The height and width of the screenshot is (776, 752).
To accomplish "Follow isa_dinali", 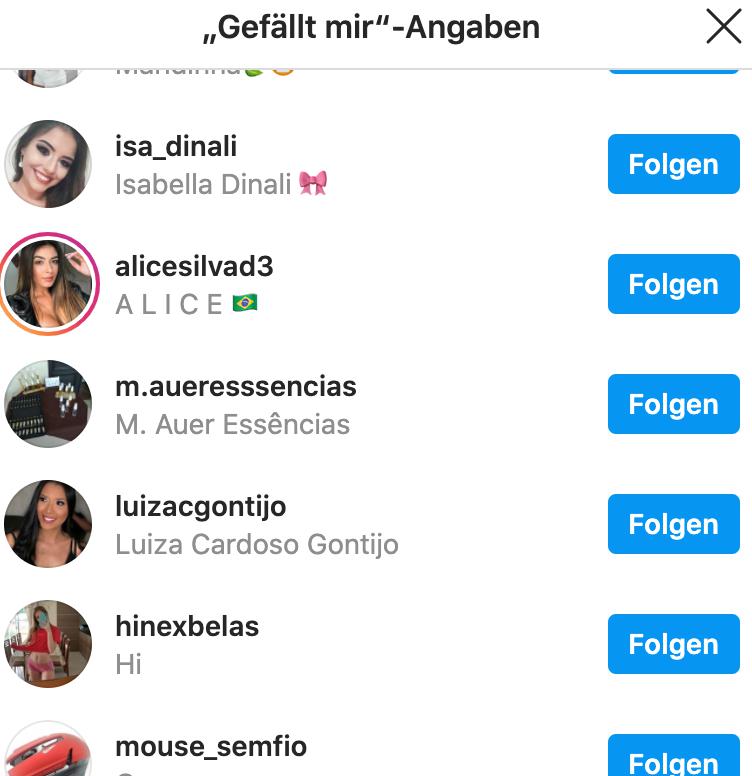I will (x=673, y=164).
